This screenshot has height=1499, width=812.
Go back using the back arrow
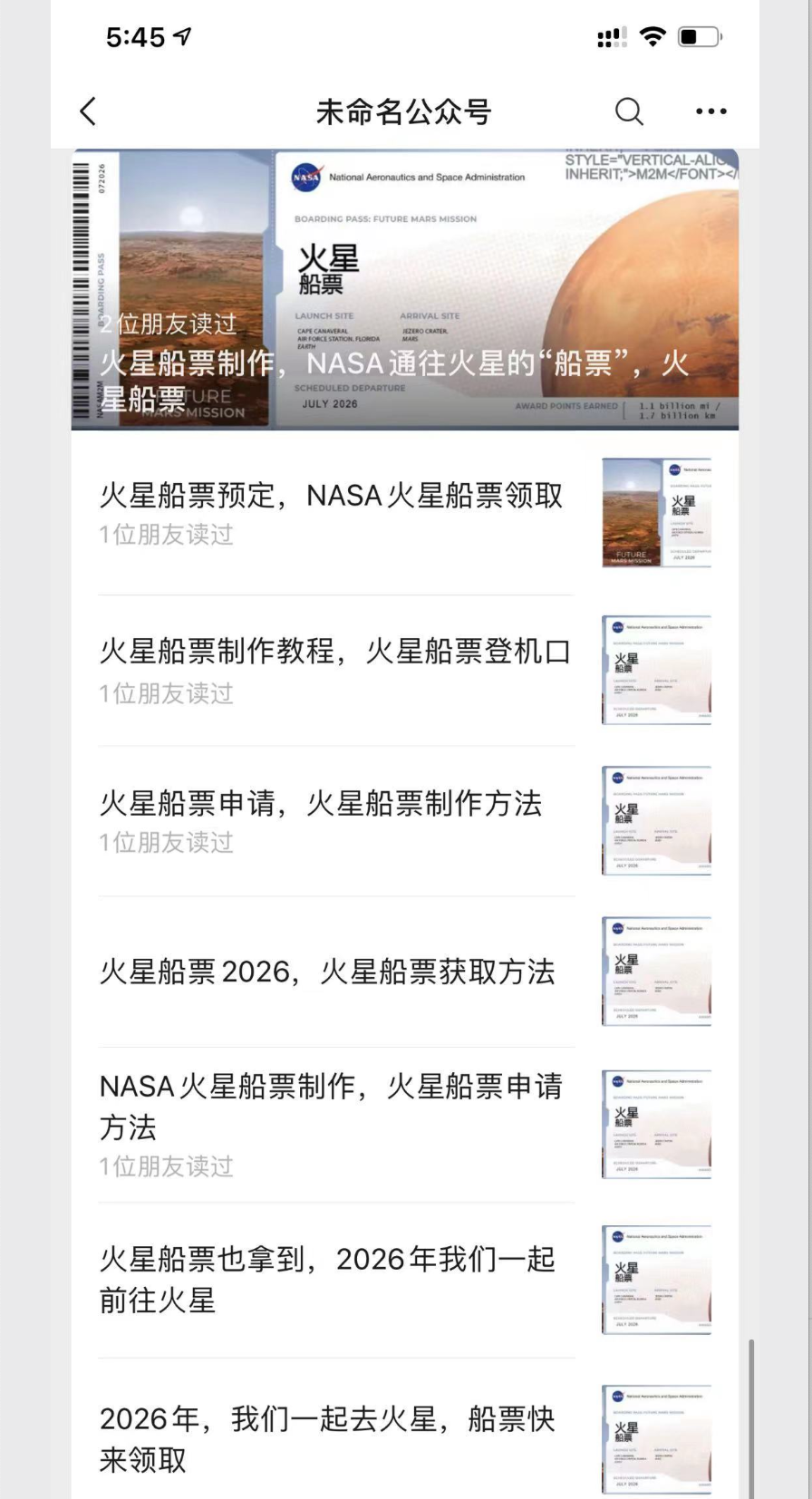point(88,111)
